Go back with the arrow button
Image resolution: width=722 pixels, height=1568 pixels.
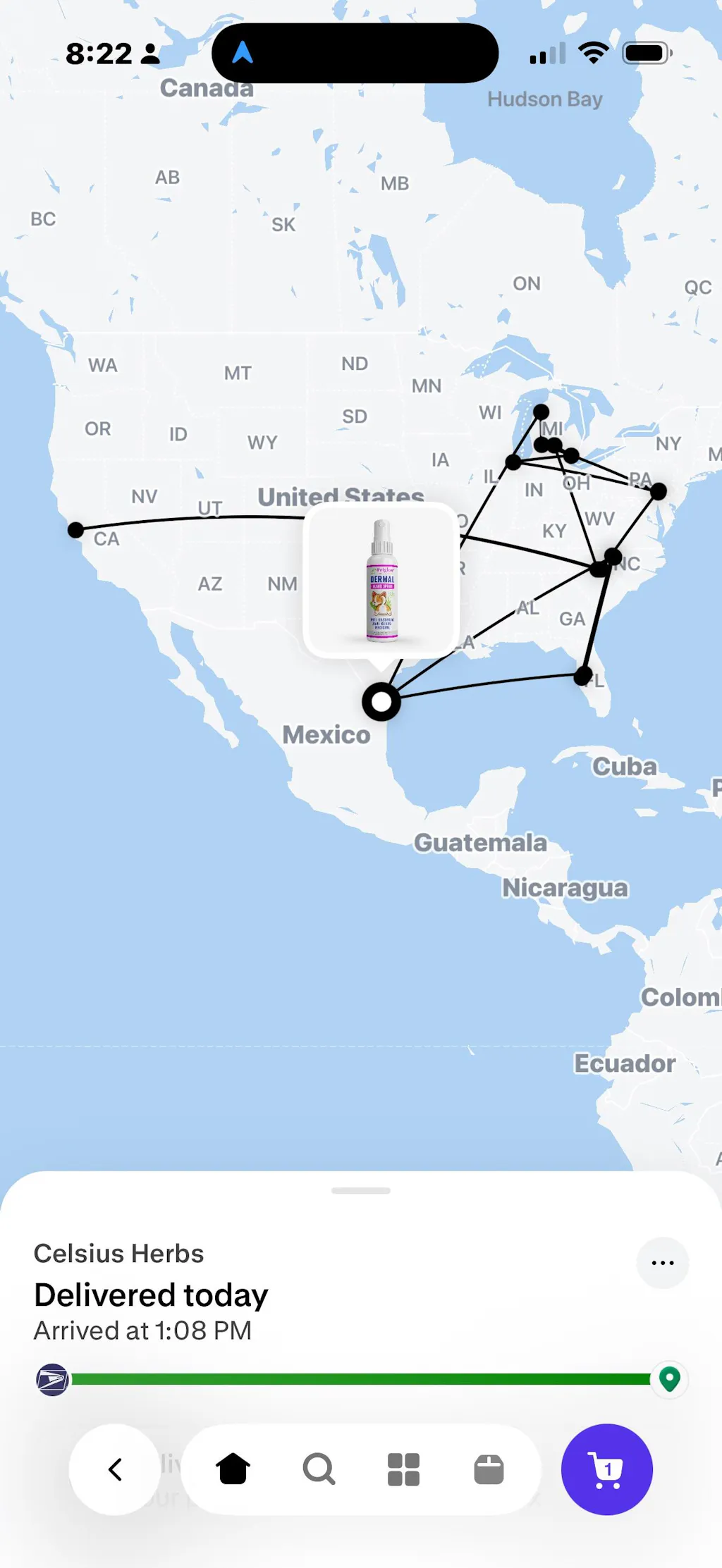(x=115, y=1469)
